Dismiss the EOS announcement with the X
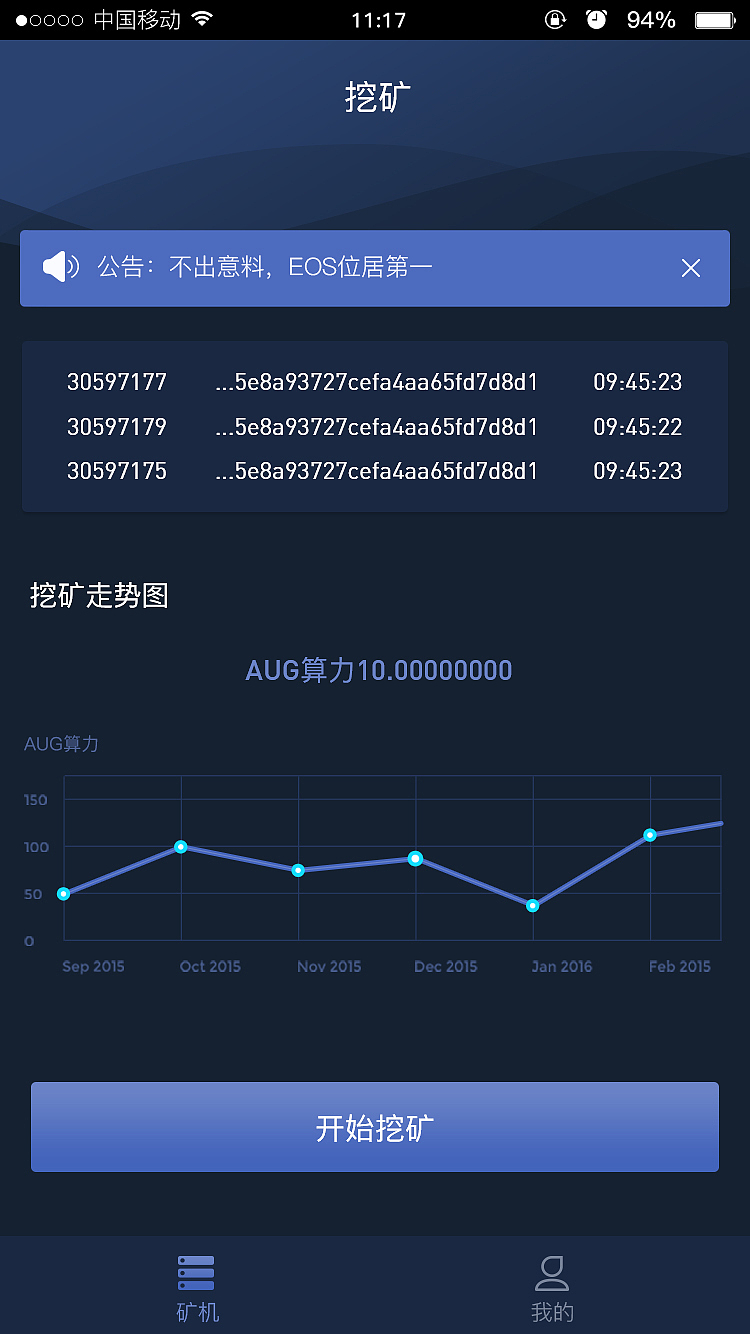The image size is (750, 1334). [x=691, y=268]
